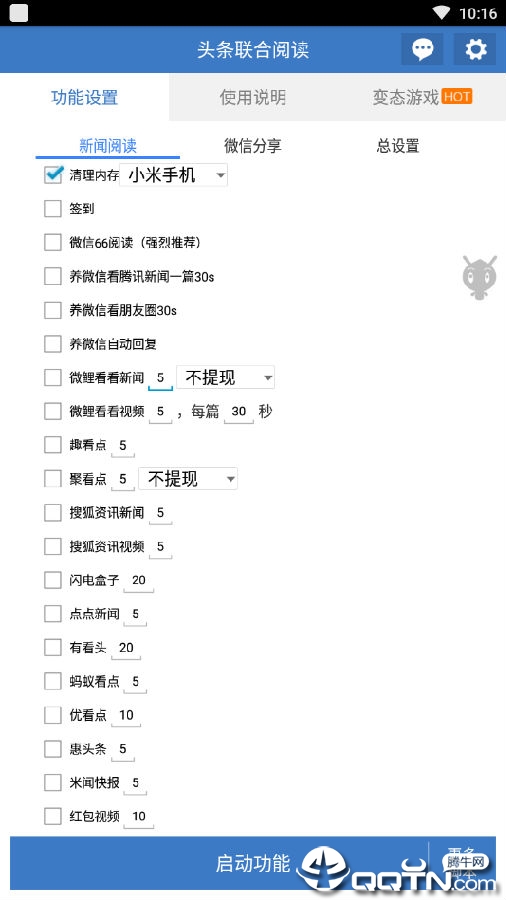The width and height of the screenshot is (506, 900).
Task: Check 微信66阅读 (强烈推荐)
Action: point(53,242)
